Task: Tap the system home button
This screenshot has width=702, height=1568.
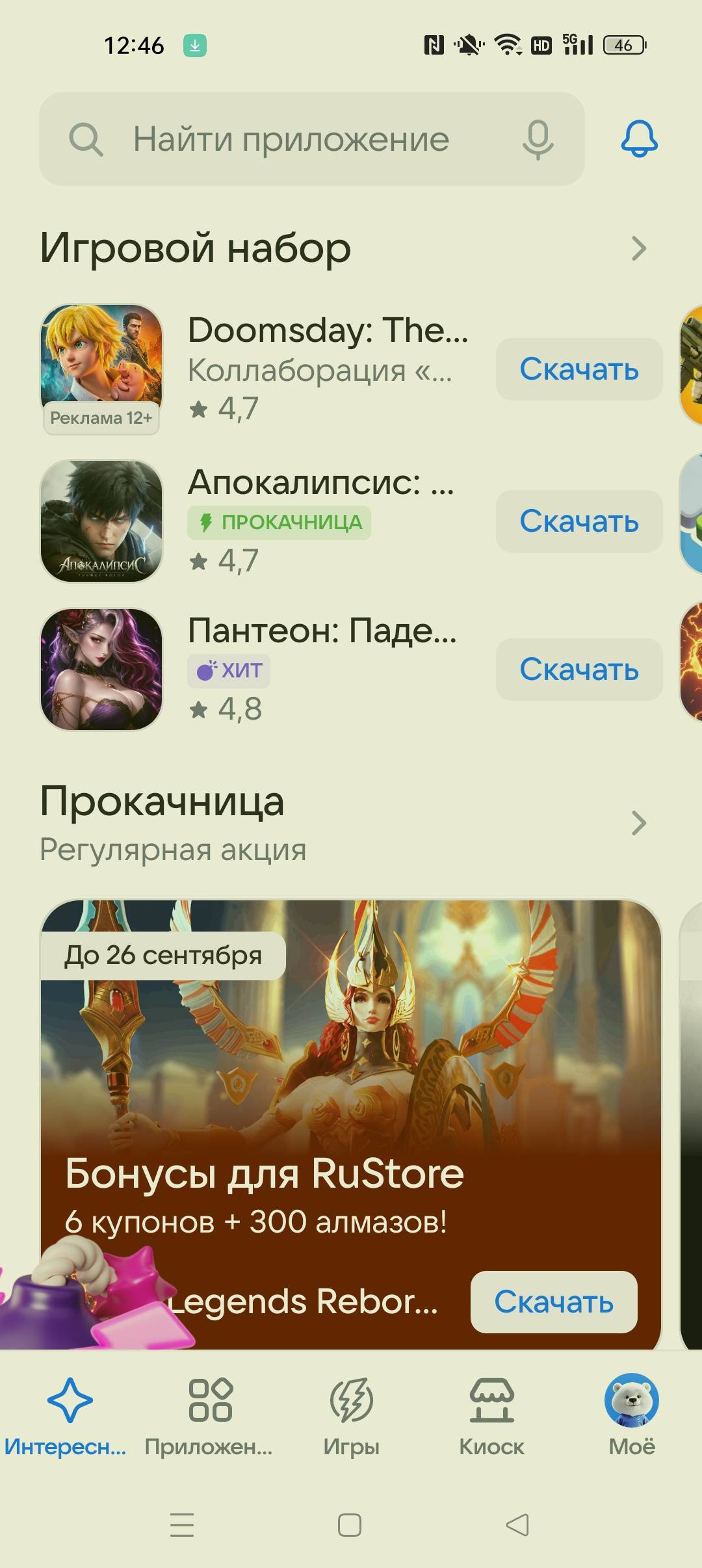Action: (350, 1525)
